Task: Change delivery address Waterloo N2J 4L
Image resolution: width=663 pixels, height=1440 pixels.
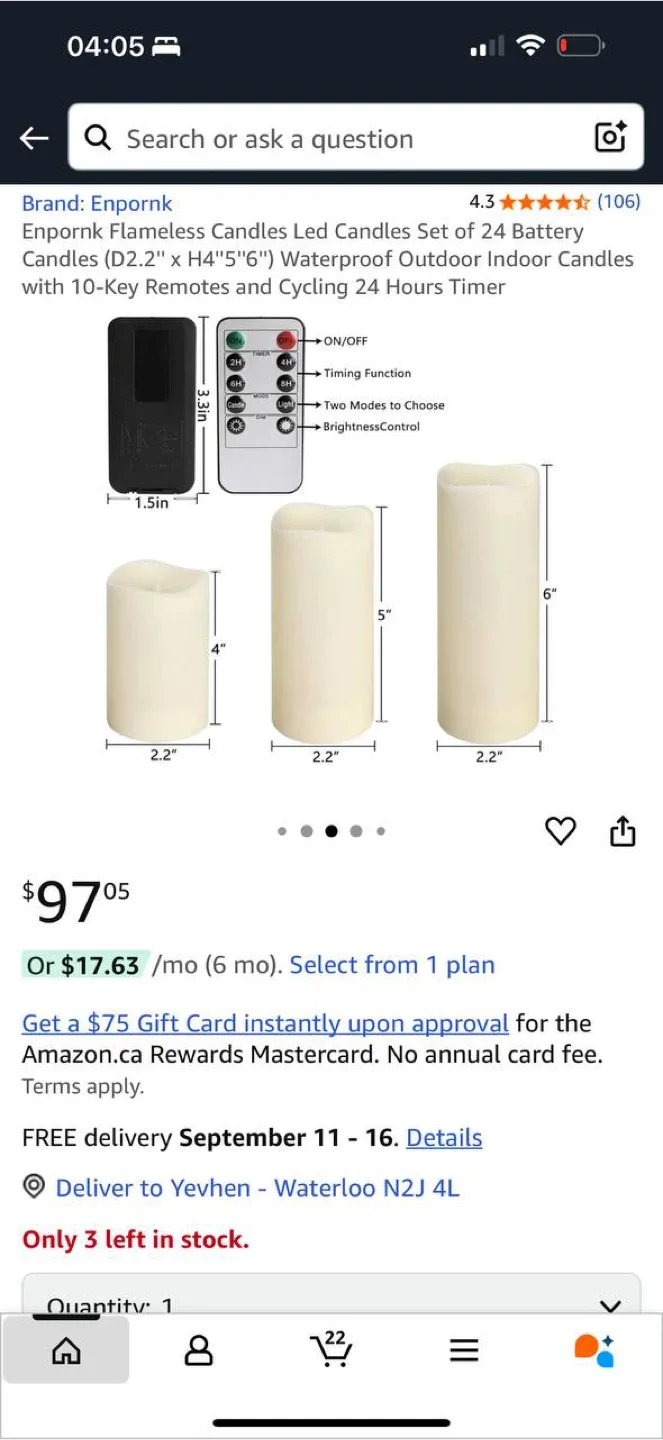Action: point(257,1188)
